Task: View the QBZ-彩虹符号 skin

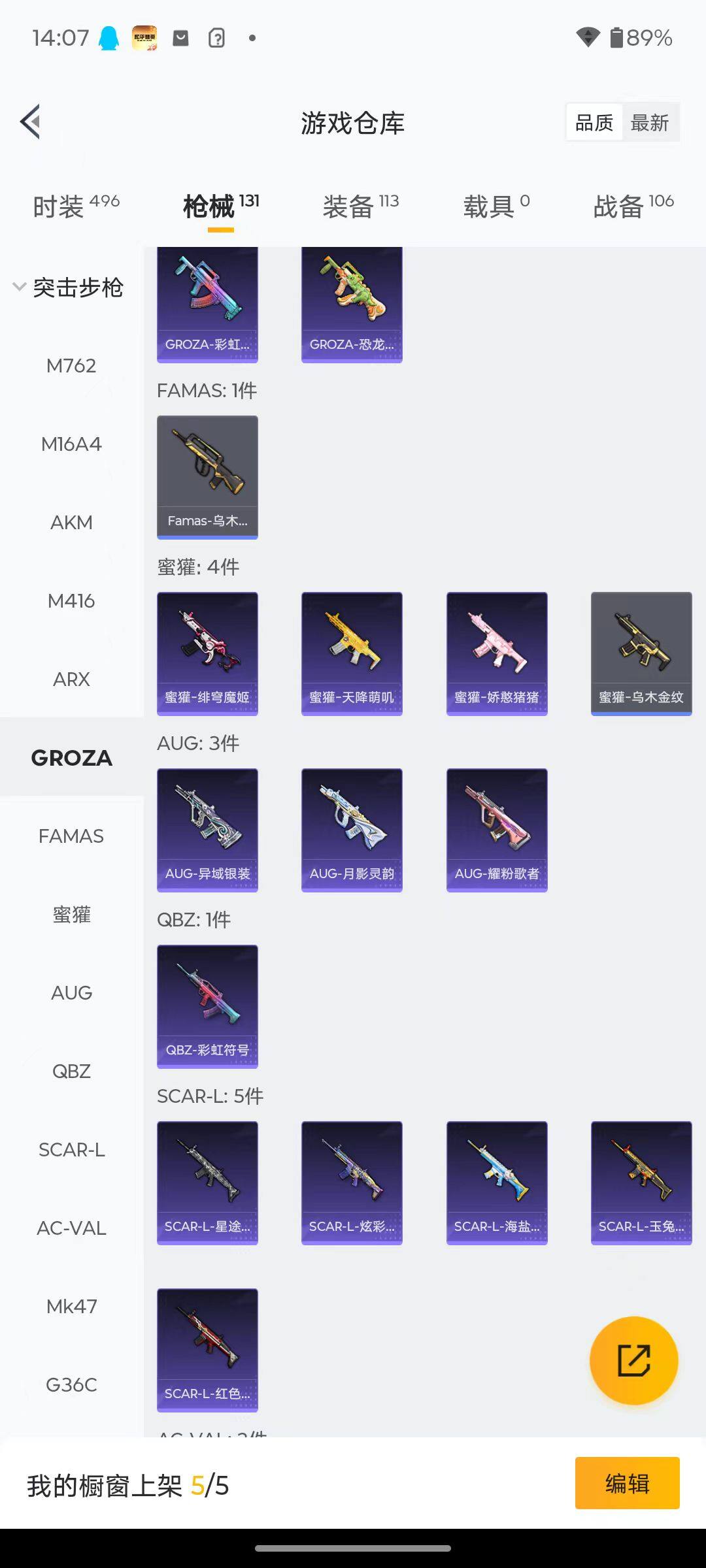Action: pyautogui.click(x=207, y=1006)
